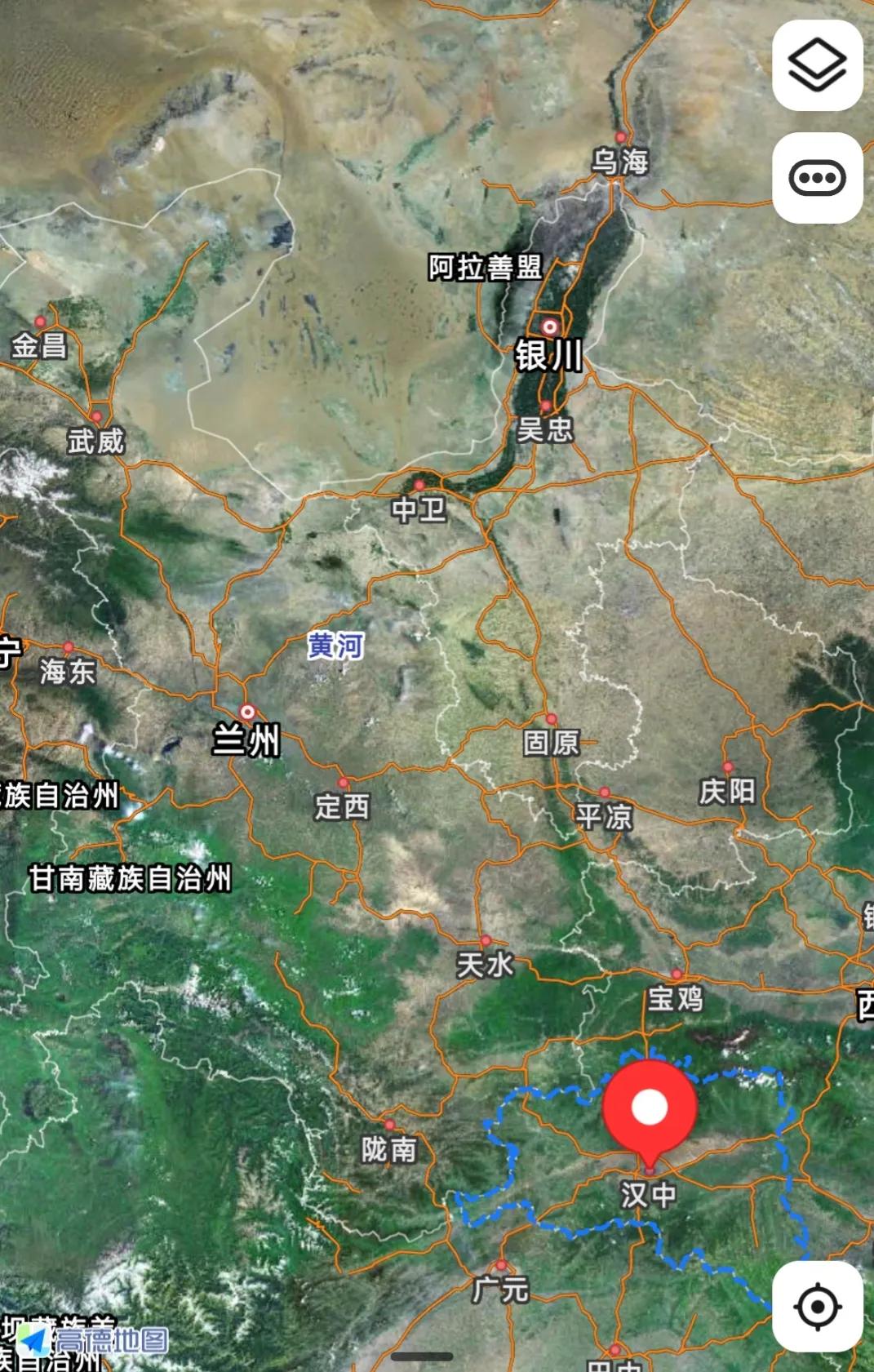Select the red map pin near 汉中
The image size is (874, 1372).
tap(650, 1105)
